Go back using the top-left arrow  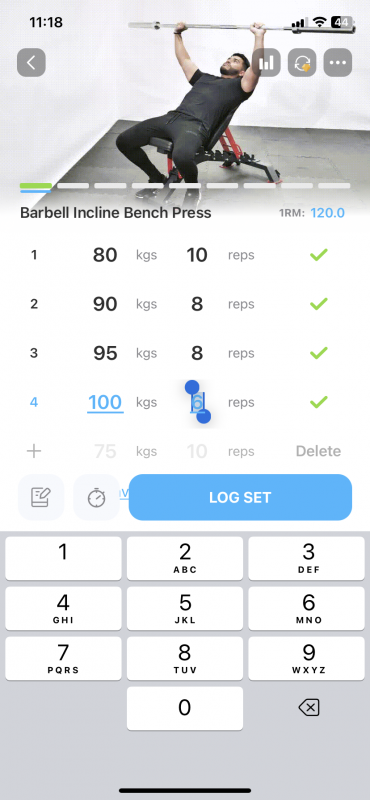tap(31, 63)
